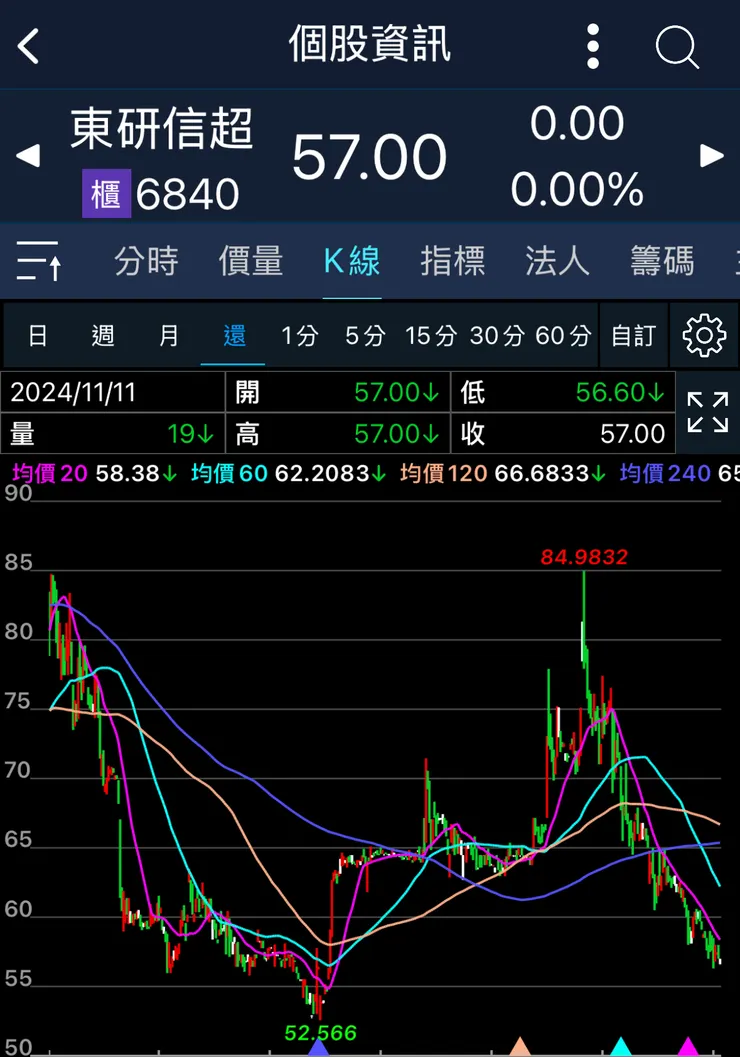This screenshot has width=740, height=1057.
Task: Expand the chart to fullscreen view
Action: pos(707,412)
